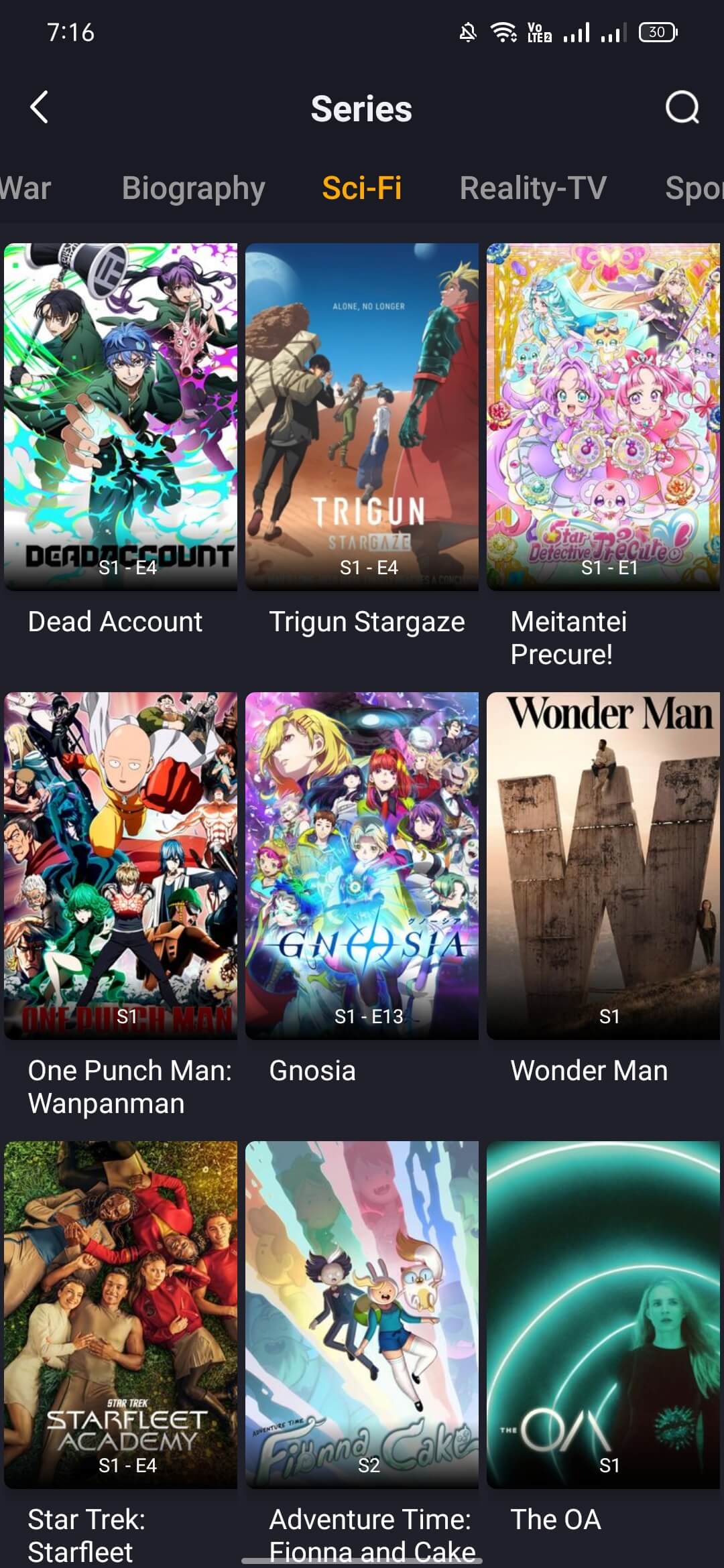
Task: Select the Reality-TV tab
Action: click(x=533, y=188)
